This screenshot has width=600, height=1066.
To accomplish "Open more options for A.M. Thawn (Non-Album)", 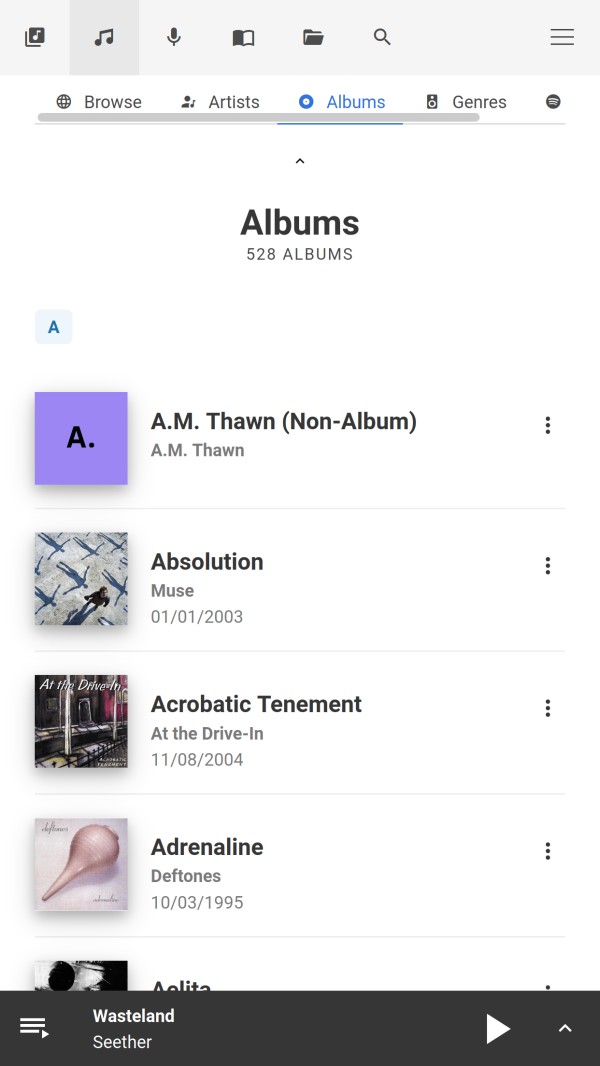I will pos(547,425).
